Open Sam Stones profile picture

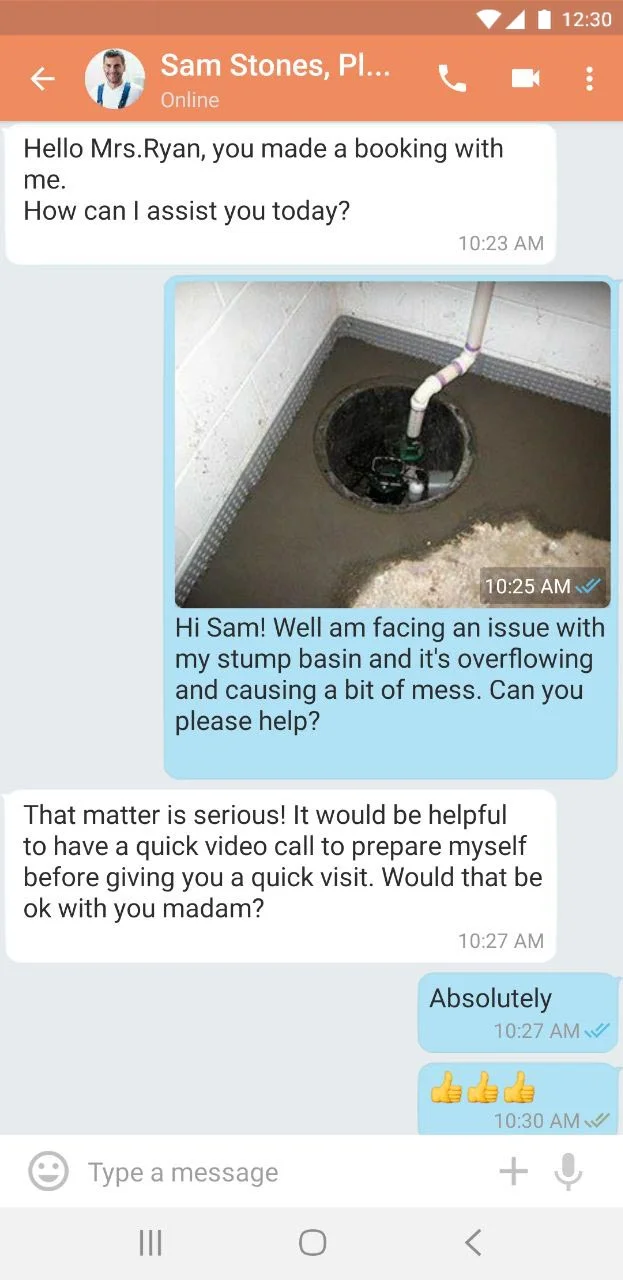pos(115,79)
